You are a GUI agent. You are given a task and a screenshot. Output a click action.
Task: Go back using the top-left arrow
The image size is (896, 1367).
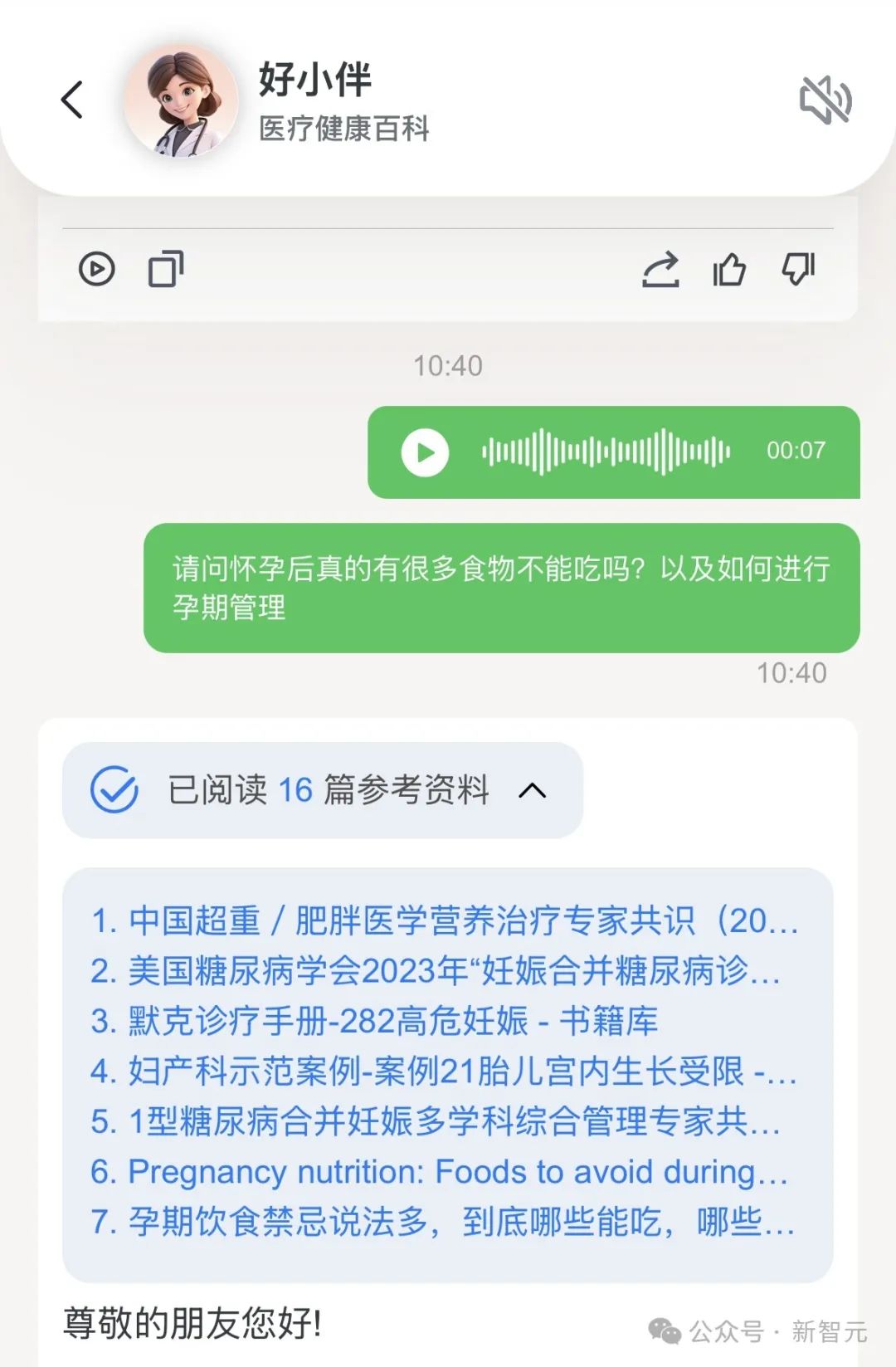point(73,100)
